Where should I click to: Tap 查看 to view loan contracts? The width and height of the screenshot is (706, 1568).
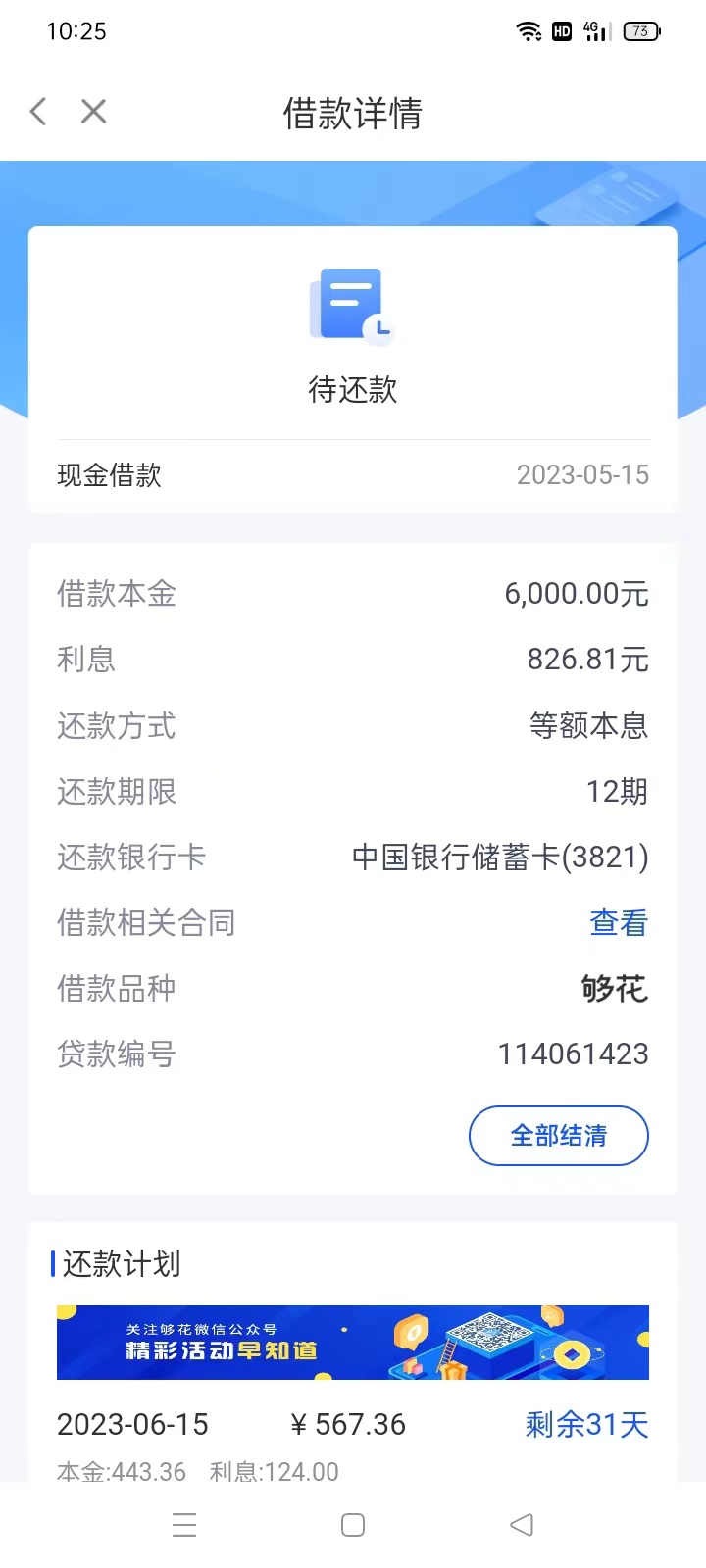click(x=619, y=922)
